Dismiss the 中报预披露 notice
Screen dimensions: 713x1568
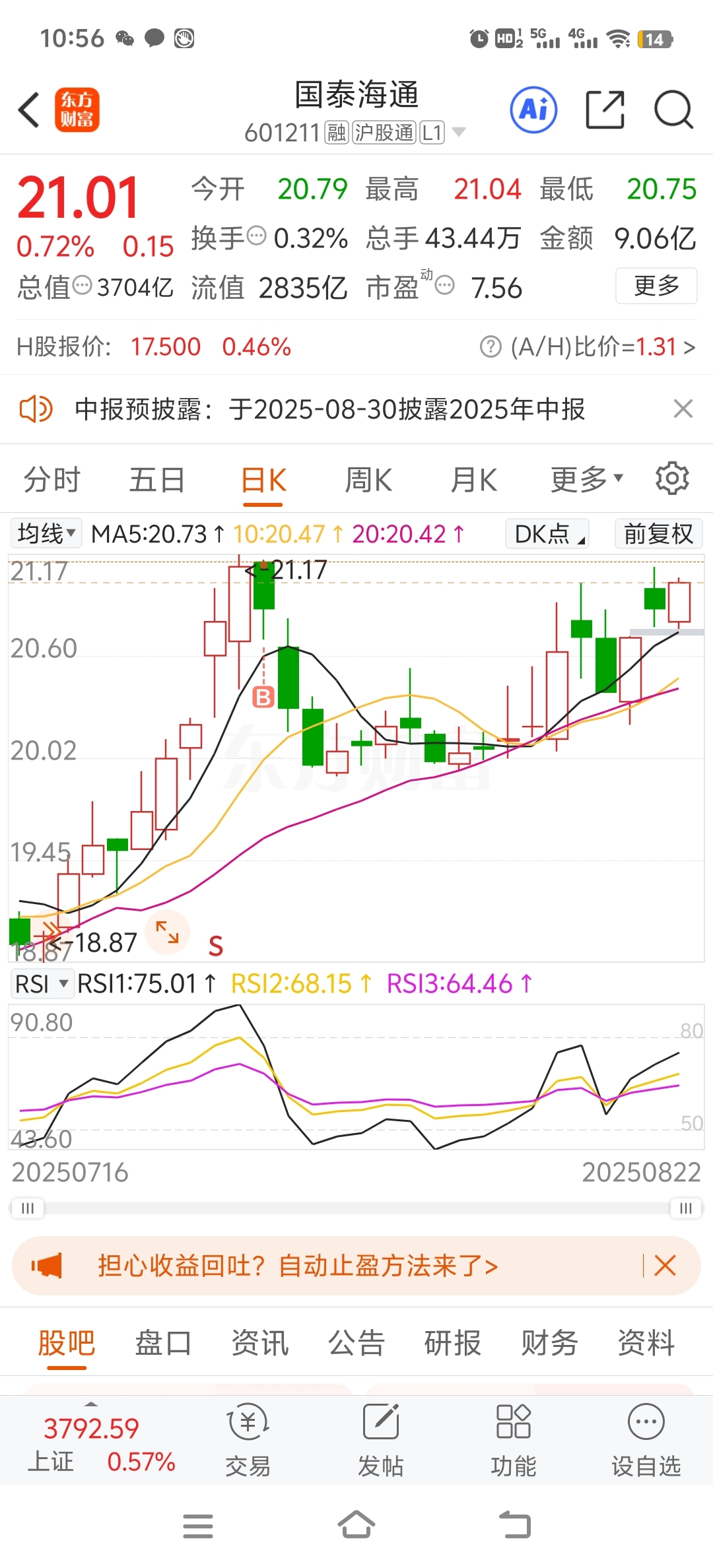click(683, 409)
